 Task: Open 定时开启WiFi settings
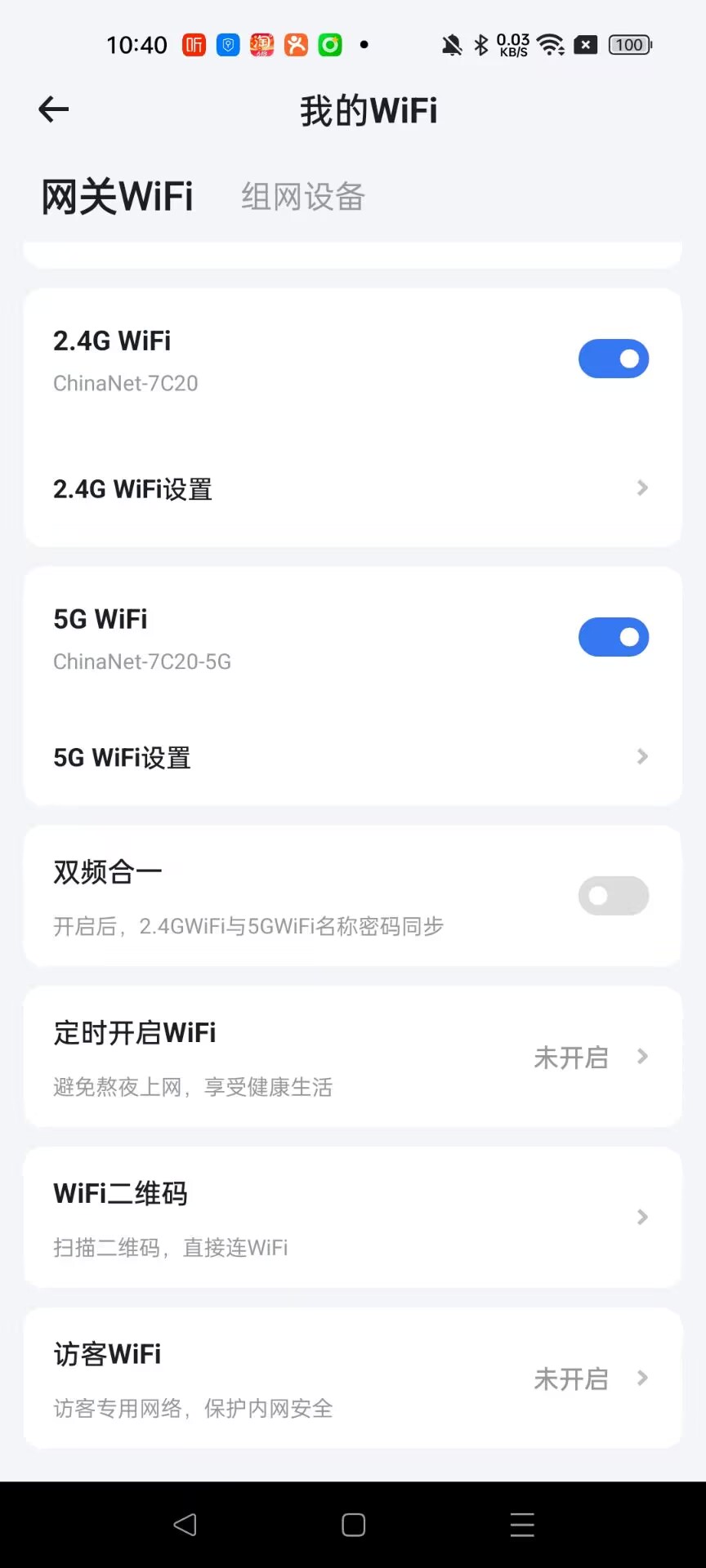(x=353, y=1058)
